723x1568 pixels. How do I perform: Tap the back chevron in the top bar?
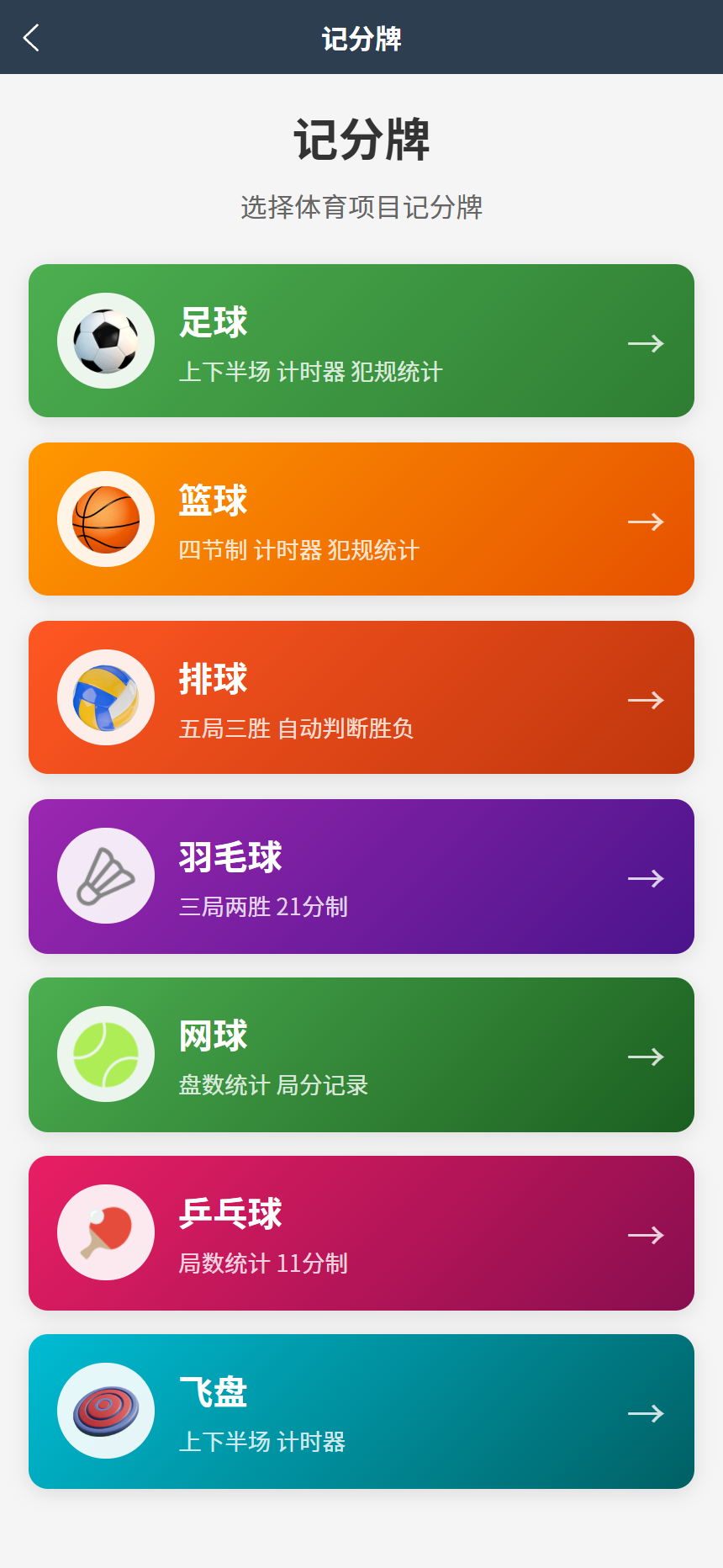[x=30, y=37]
